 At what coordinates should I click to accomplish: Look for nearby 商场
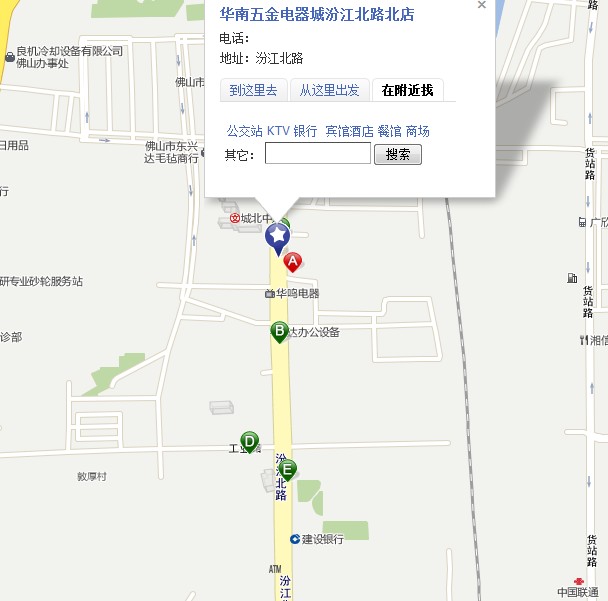click(418, 131)
